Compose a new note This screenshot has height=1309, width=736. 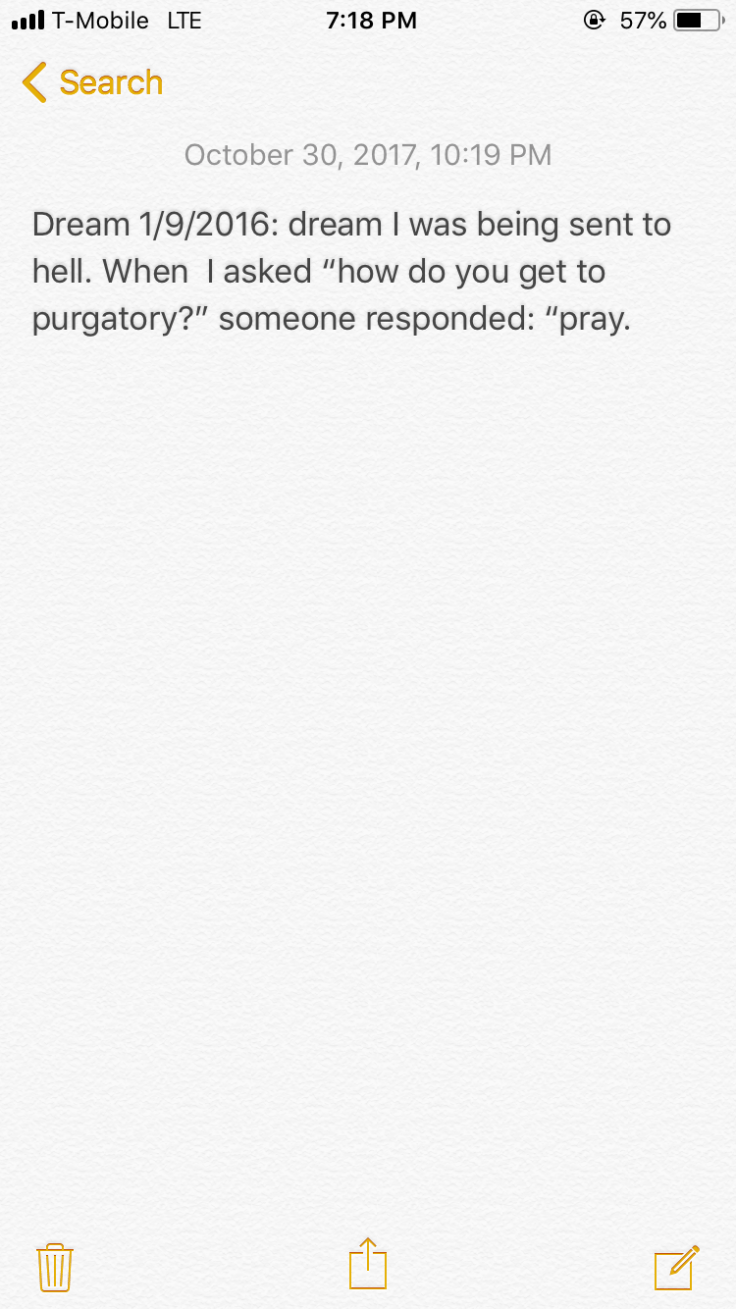(x=675, y=1267)
